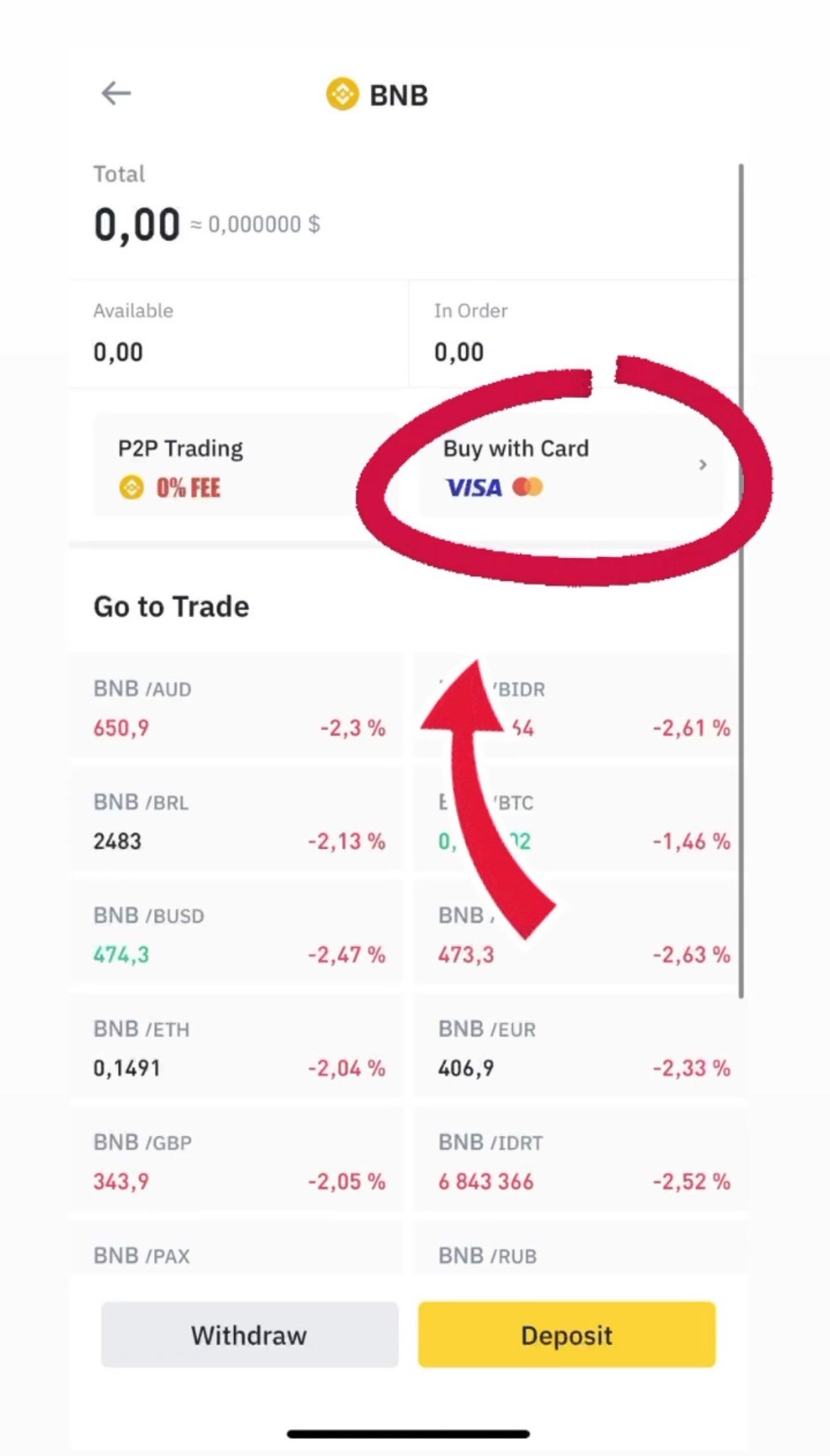Screen dimensions: 830x1456
Task: Open the BNB/GBP trading pair
Action: click(237, 1162)
